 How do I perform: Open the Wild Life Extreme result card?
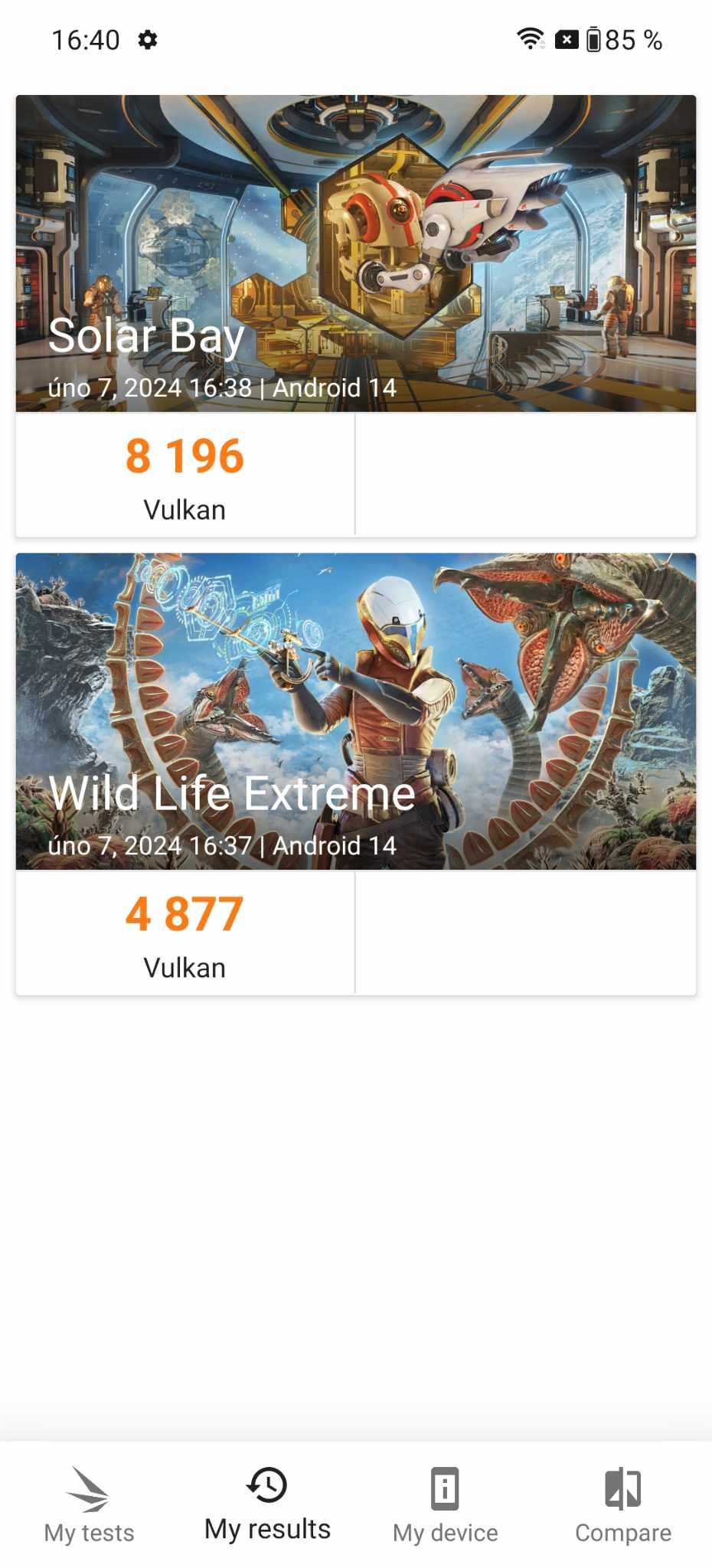[x=356, y=774]
